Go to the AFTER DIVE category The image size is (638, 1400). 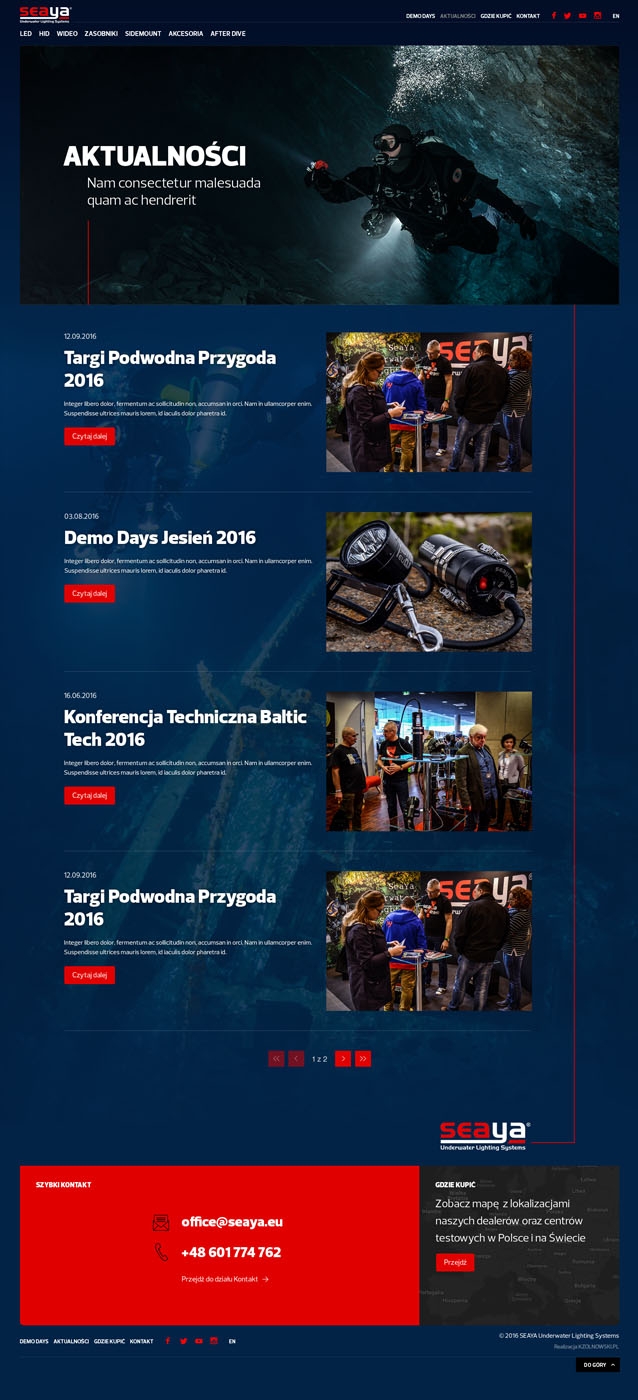[x=228, y=34]
